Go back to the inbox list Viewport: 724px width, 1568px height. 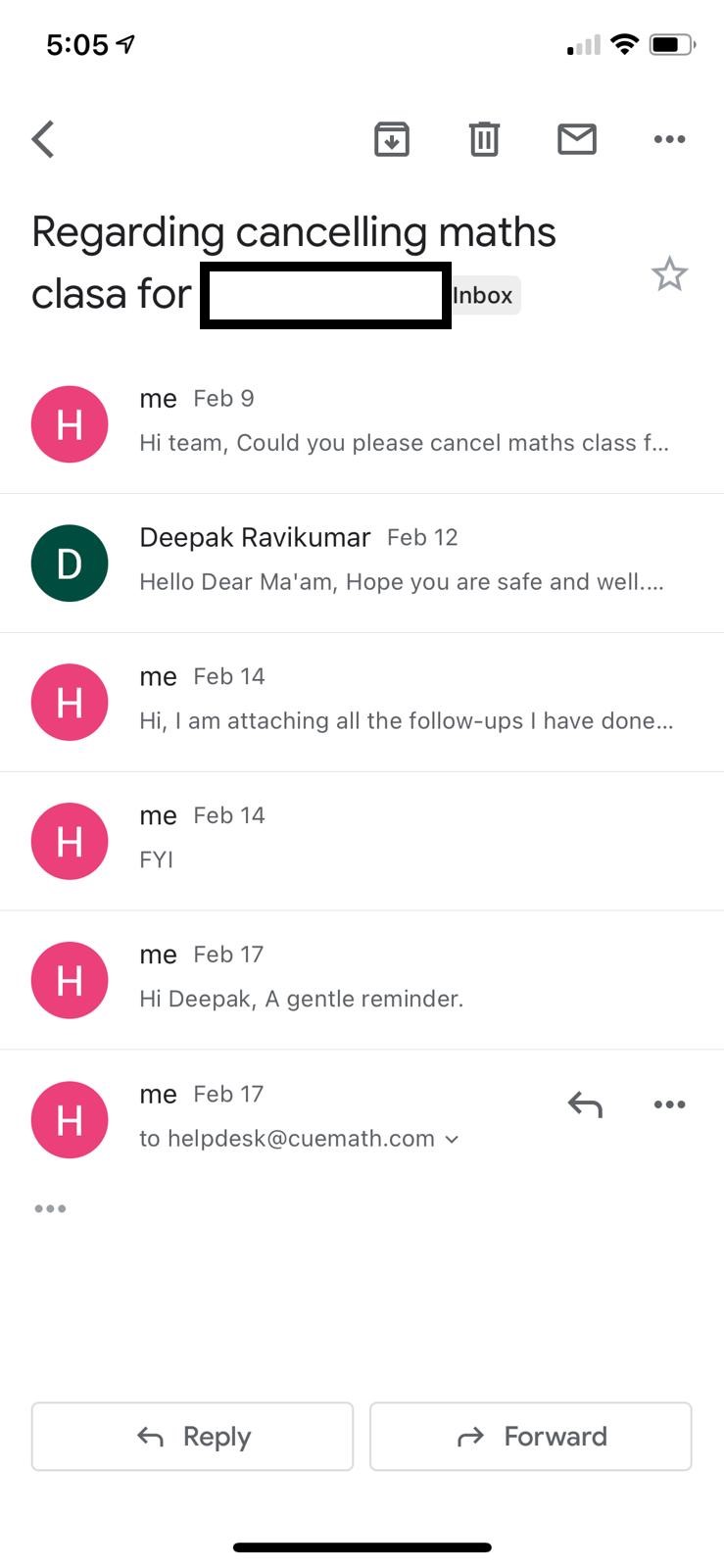tap(43, 139)
